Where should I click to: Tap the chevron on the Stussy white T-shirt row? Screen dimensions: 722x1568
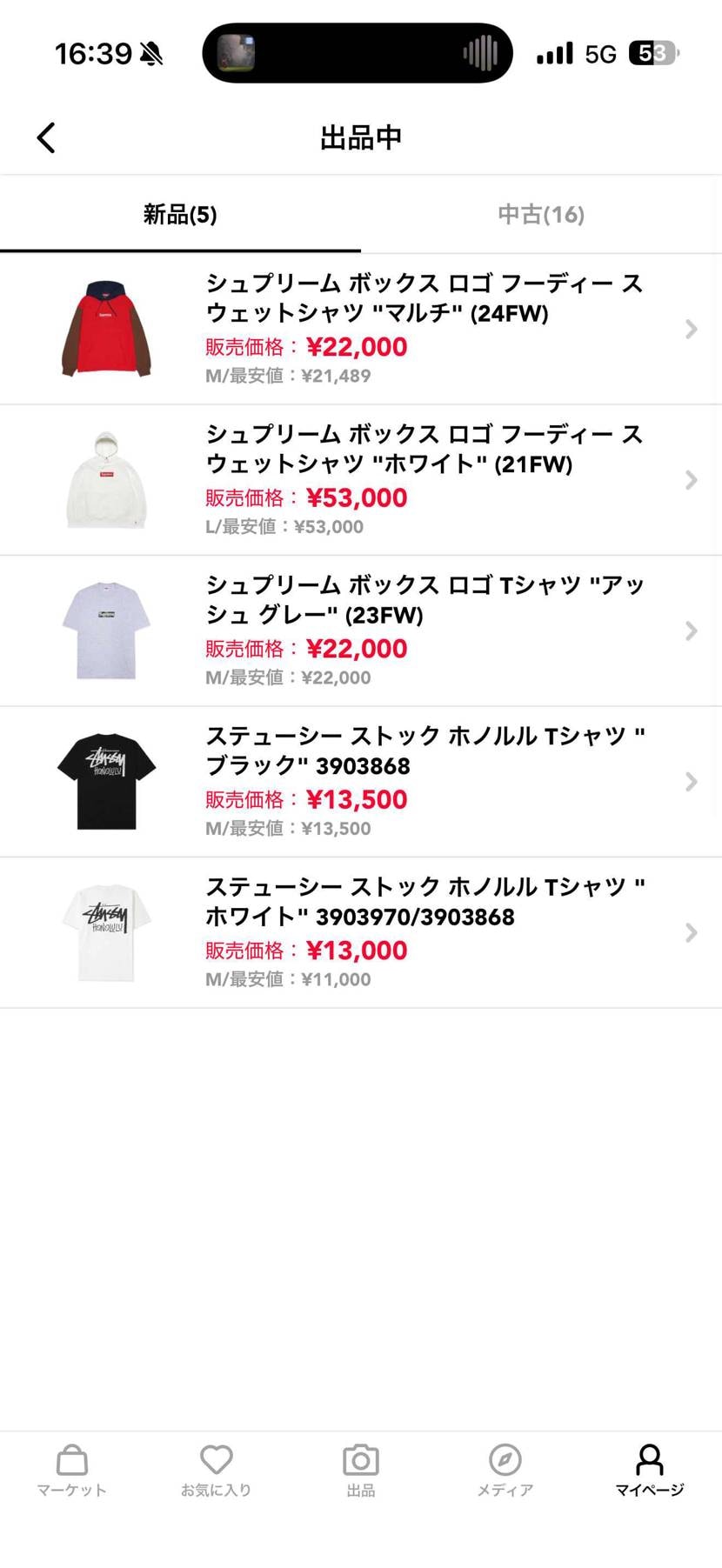(x=692, y=932)
